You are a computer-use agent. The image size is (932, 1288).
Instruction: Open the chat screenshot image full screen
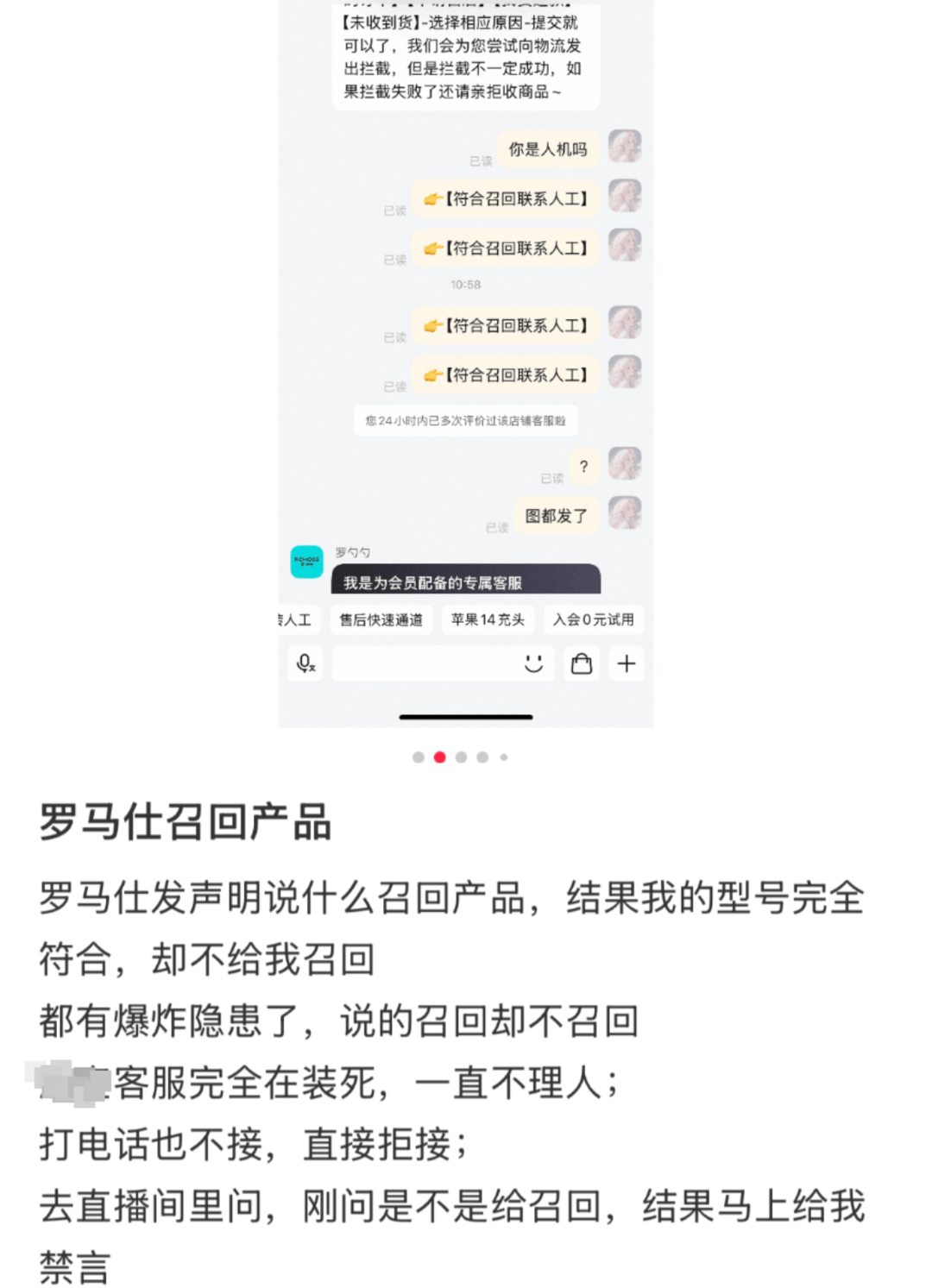tap(465, 362)
